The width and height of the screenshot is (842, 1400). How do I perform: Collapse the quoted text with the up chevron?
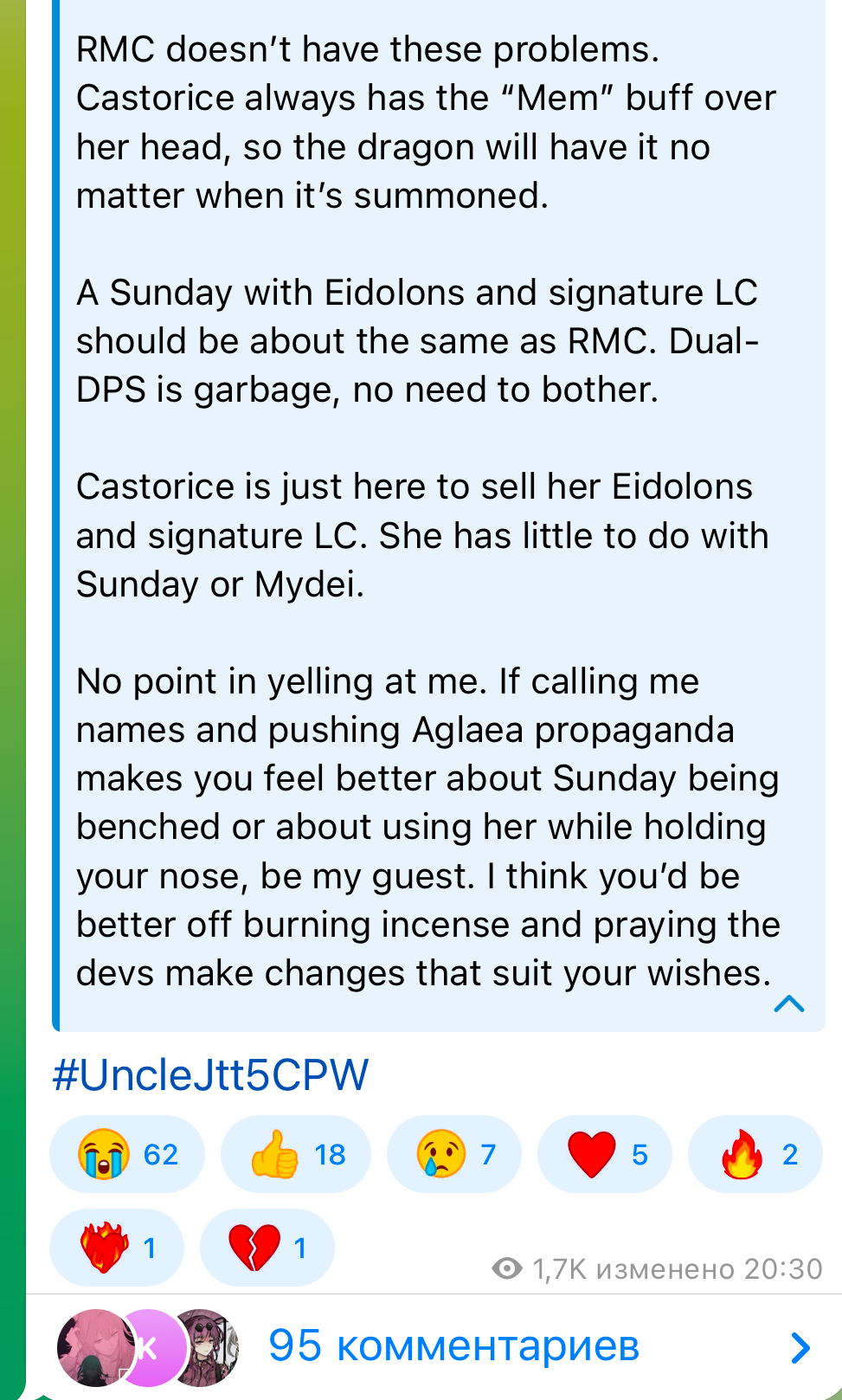click(x=788, y=1003)
